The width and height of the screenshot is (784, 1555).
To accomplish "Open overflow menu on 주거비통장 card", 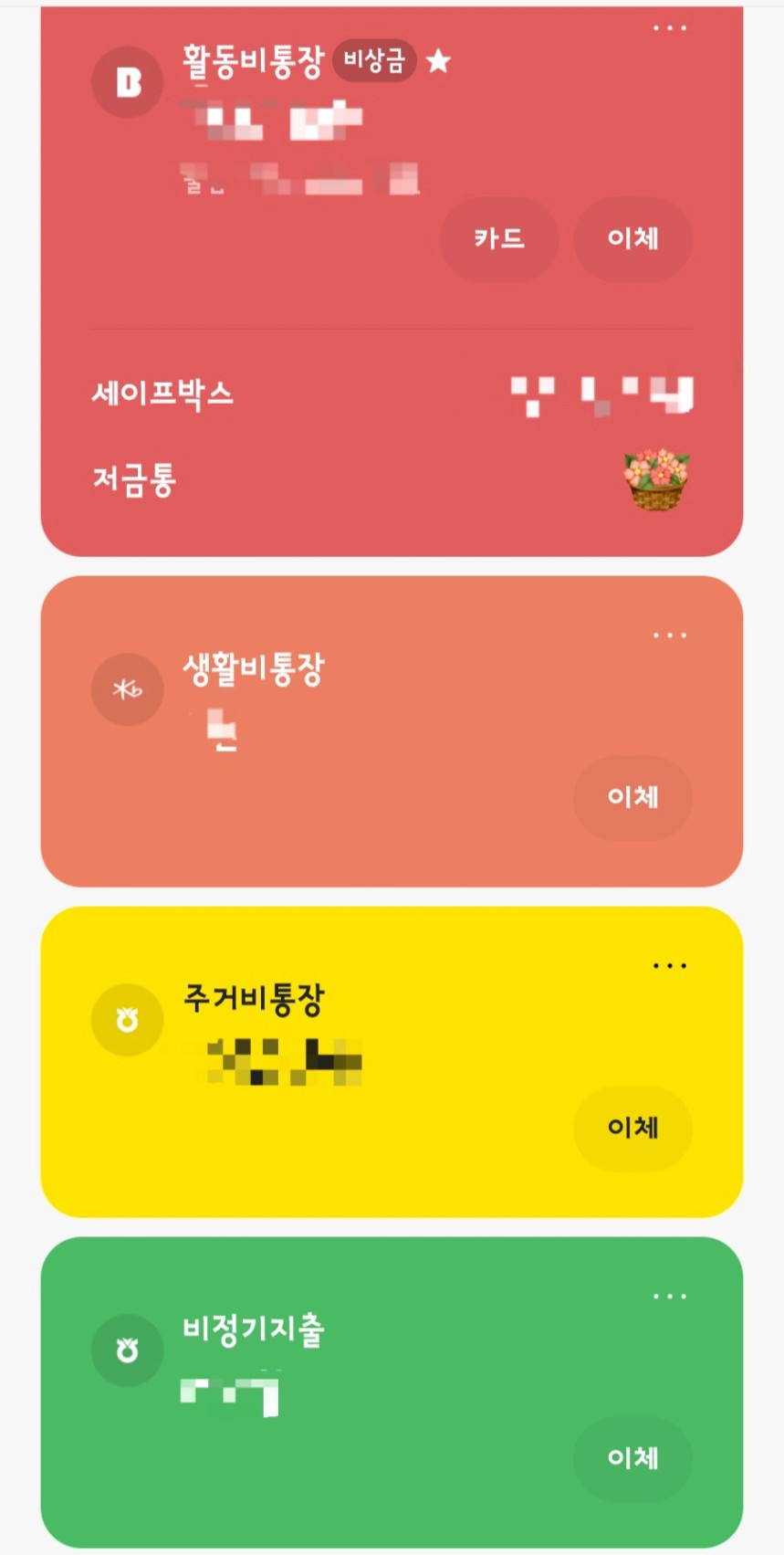I will (x=669, y=965).
